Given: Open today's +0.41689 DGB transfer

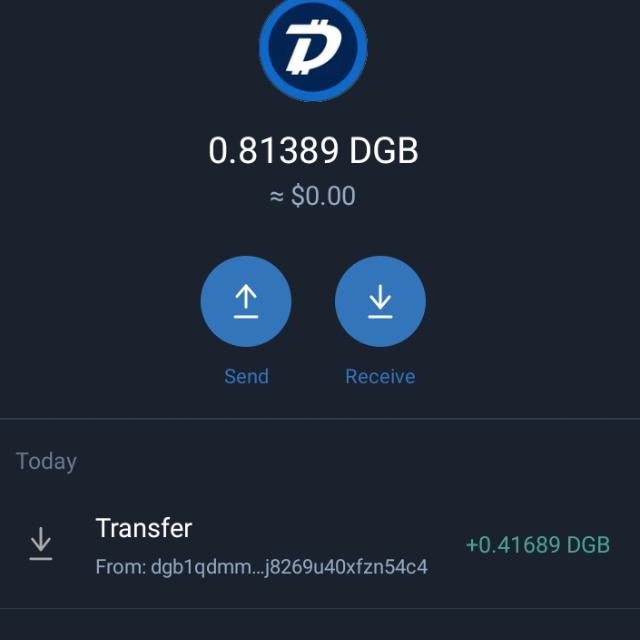Looking at the screenshot, I should tap(320, 546).
